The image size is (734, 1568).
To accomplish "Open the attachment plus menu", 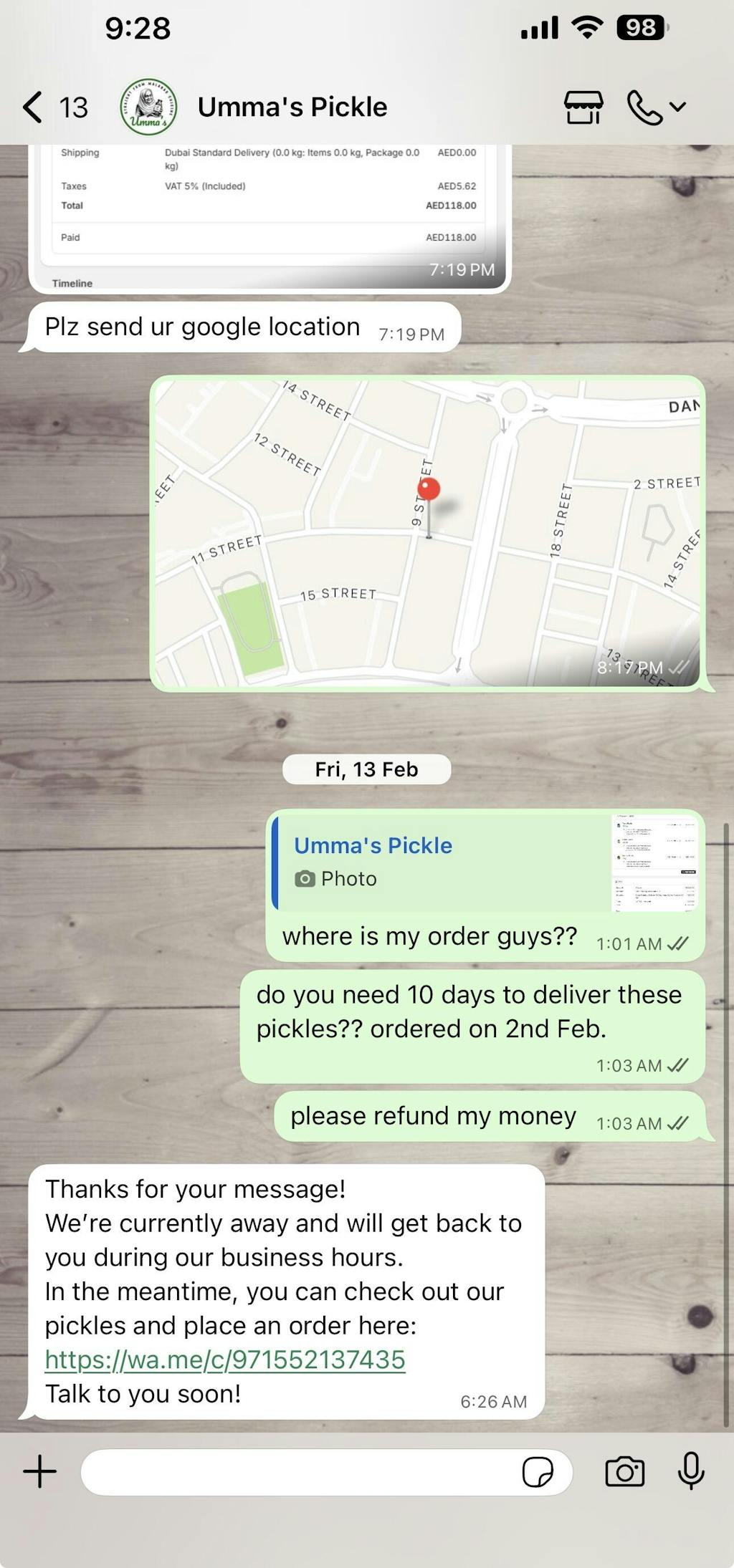I will [40, 1472].
